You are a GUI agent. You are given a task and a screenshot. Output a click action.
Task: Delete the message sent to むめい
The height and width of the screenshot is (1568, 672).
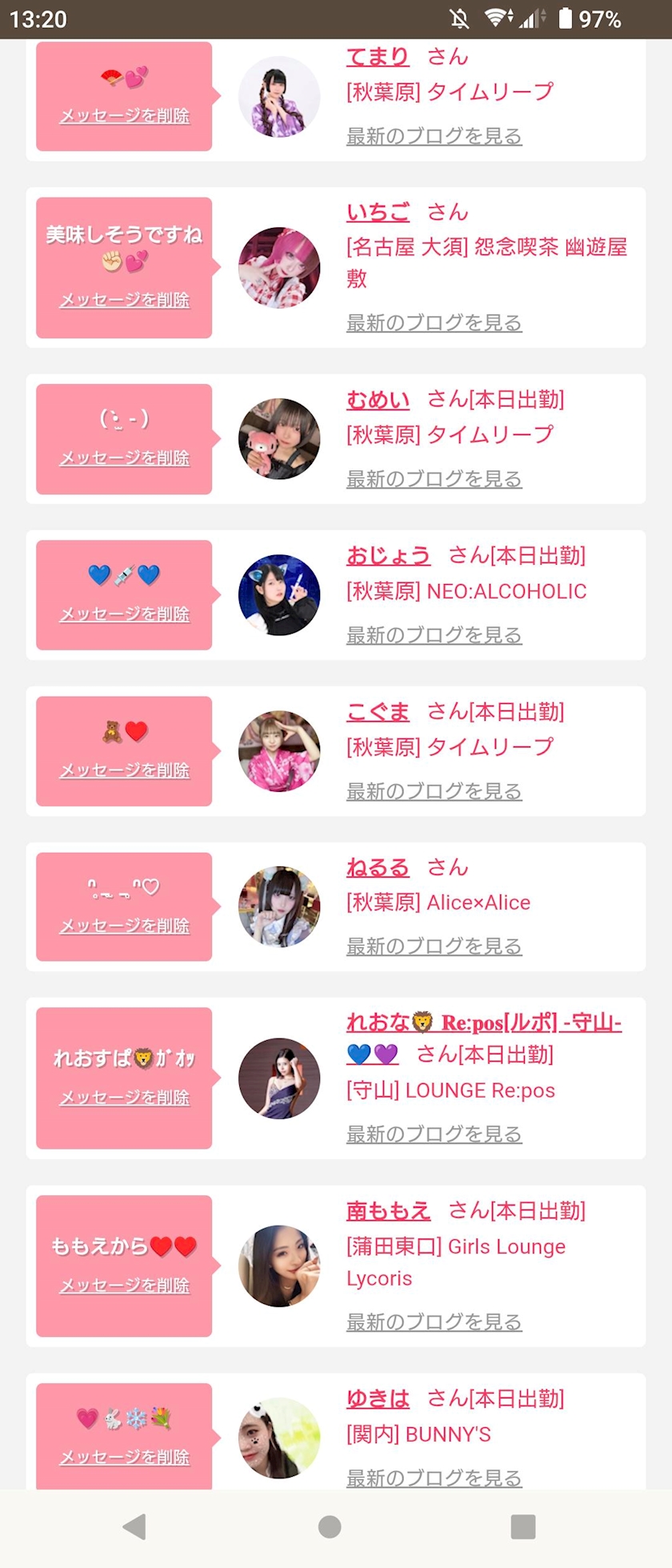point(125,458)
